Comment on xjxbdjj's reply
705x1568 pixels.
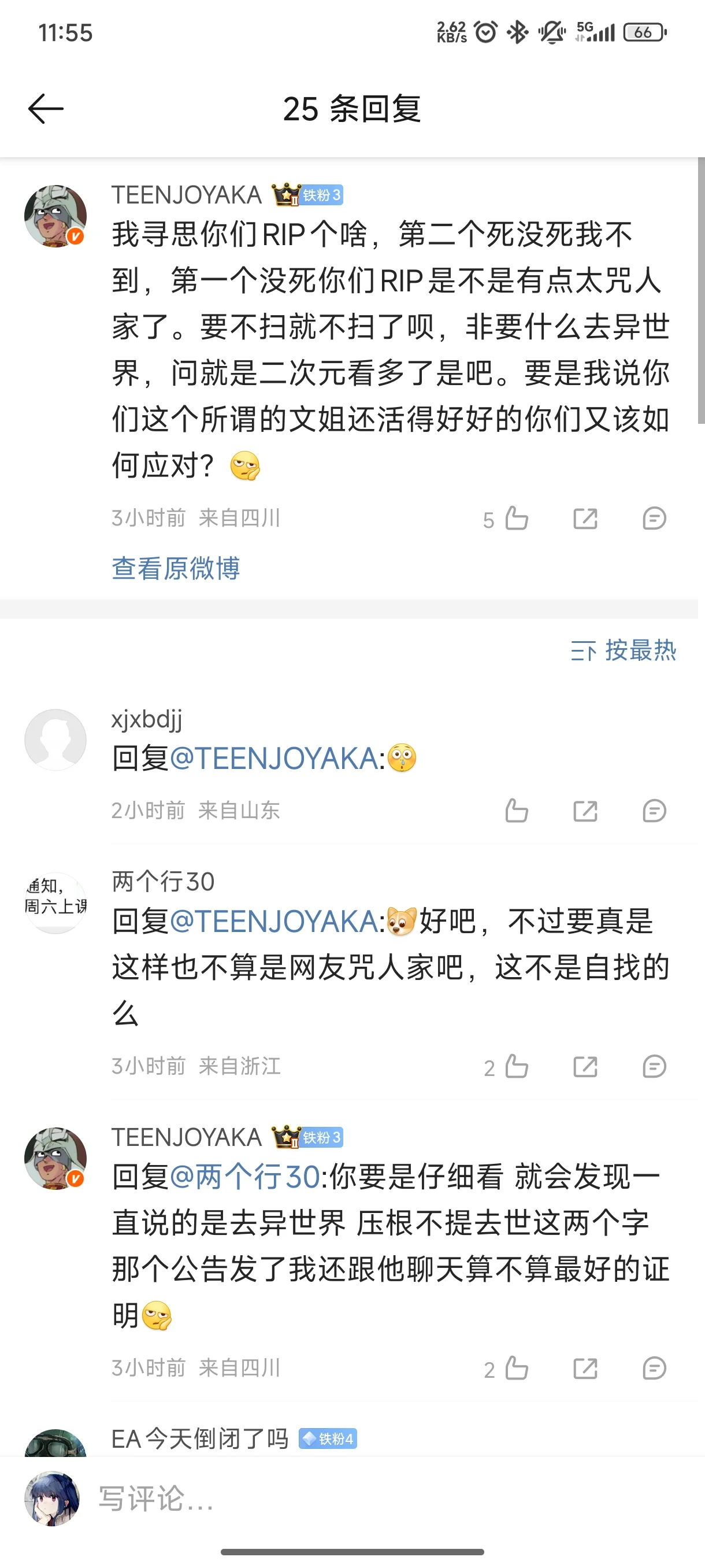click(654, 811)
